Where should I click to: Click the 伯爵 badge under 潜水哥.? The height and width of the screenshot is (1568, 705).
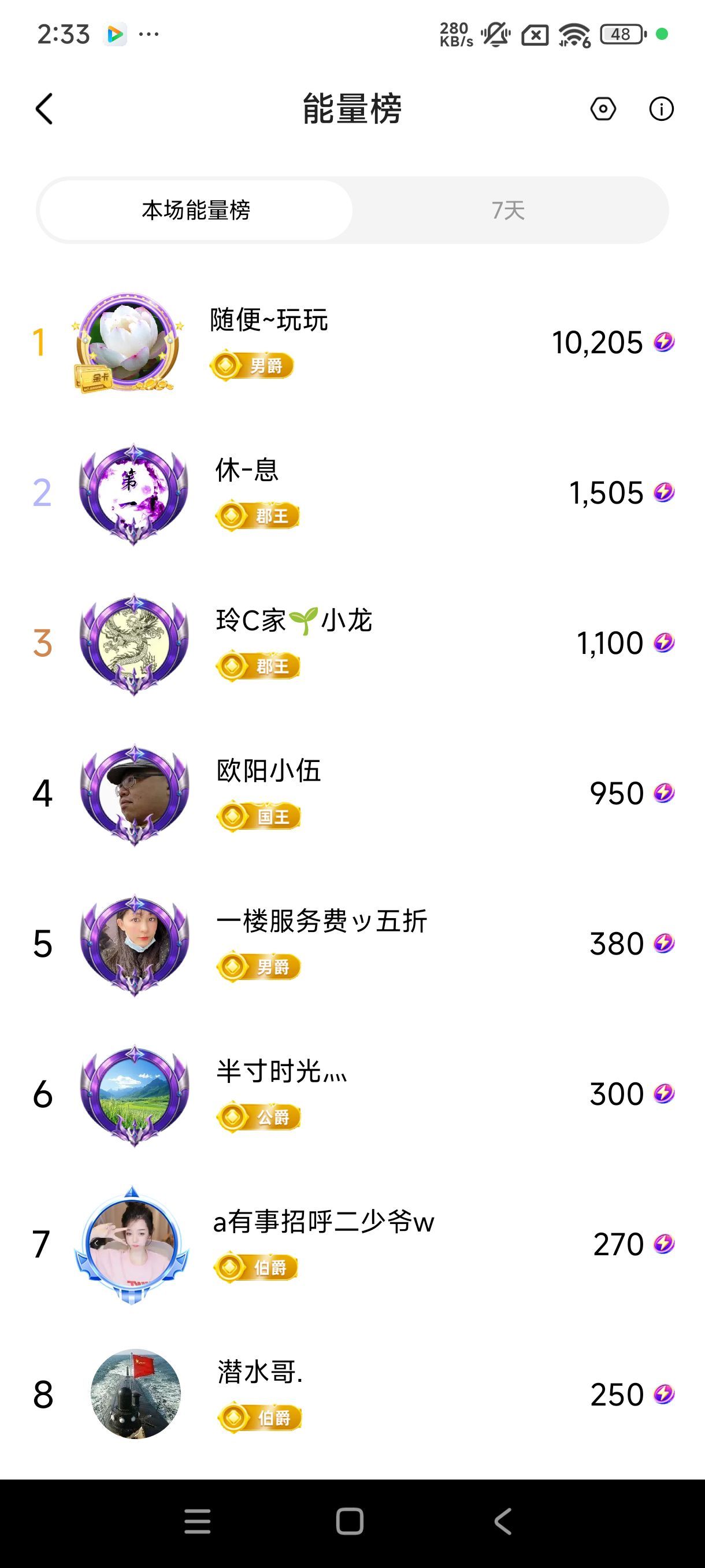[x=258, y=1418]
